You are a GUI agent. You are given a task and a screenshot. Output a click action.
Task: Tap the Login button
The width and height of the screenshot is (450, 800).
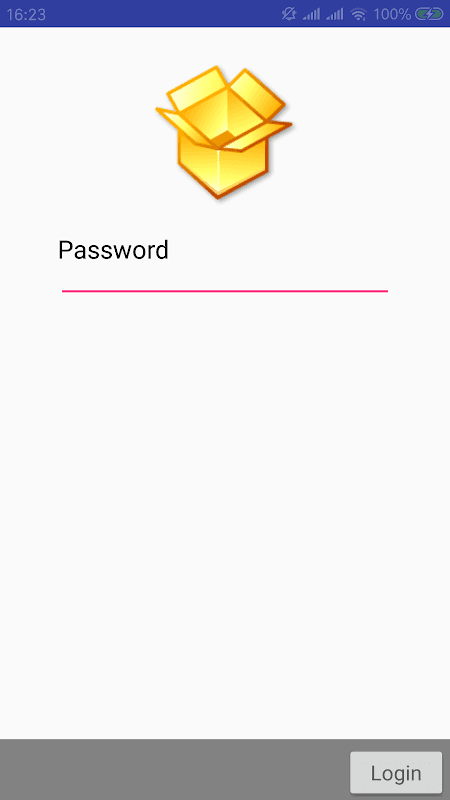396,773
